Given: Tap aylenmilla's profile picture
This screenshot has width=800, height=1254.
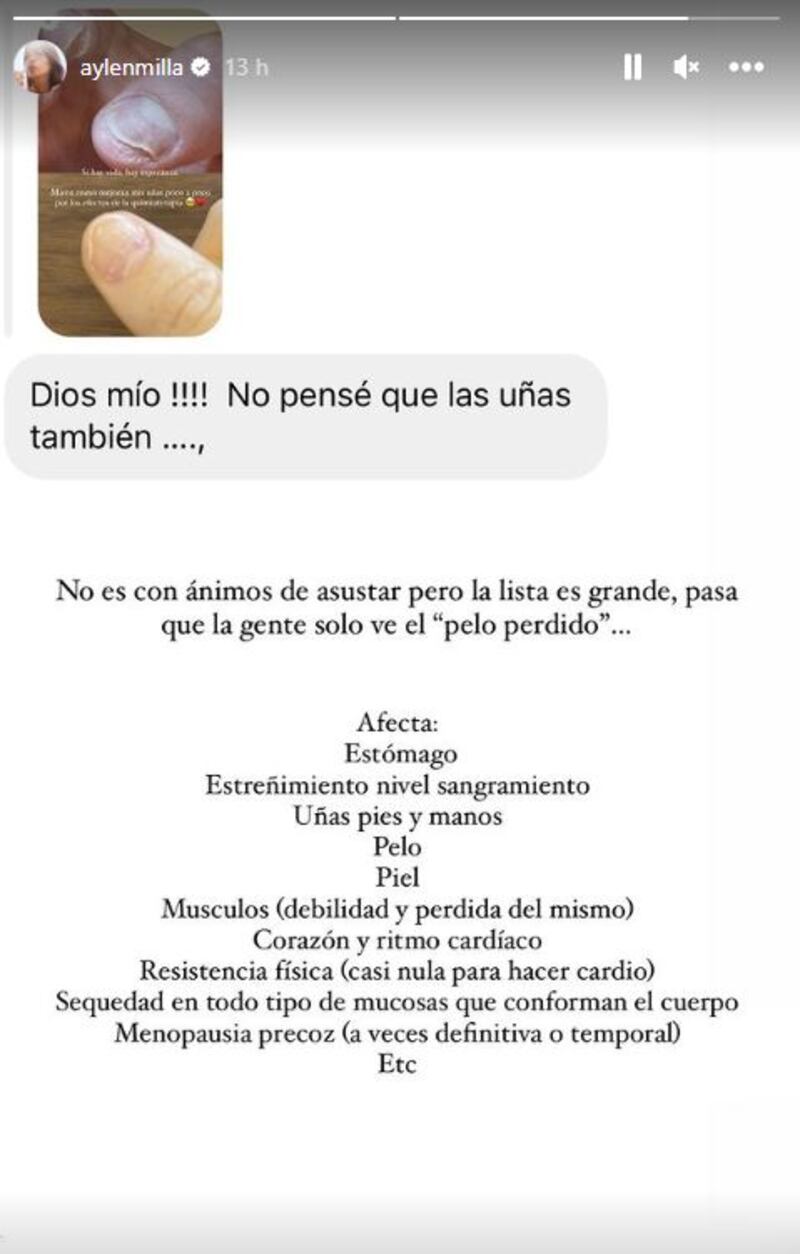Looking at the screenshot, I should click(40, 68).
